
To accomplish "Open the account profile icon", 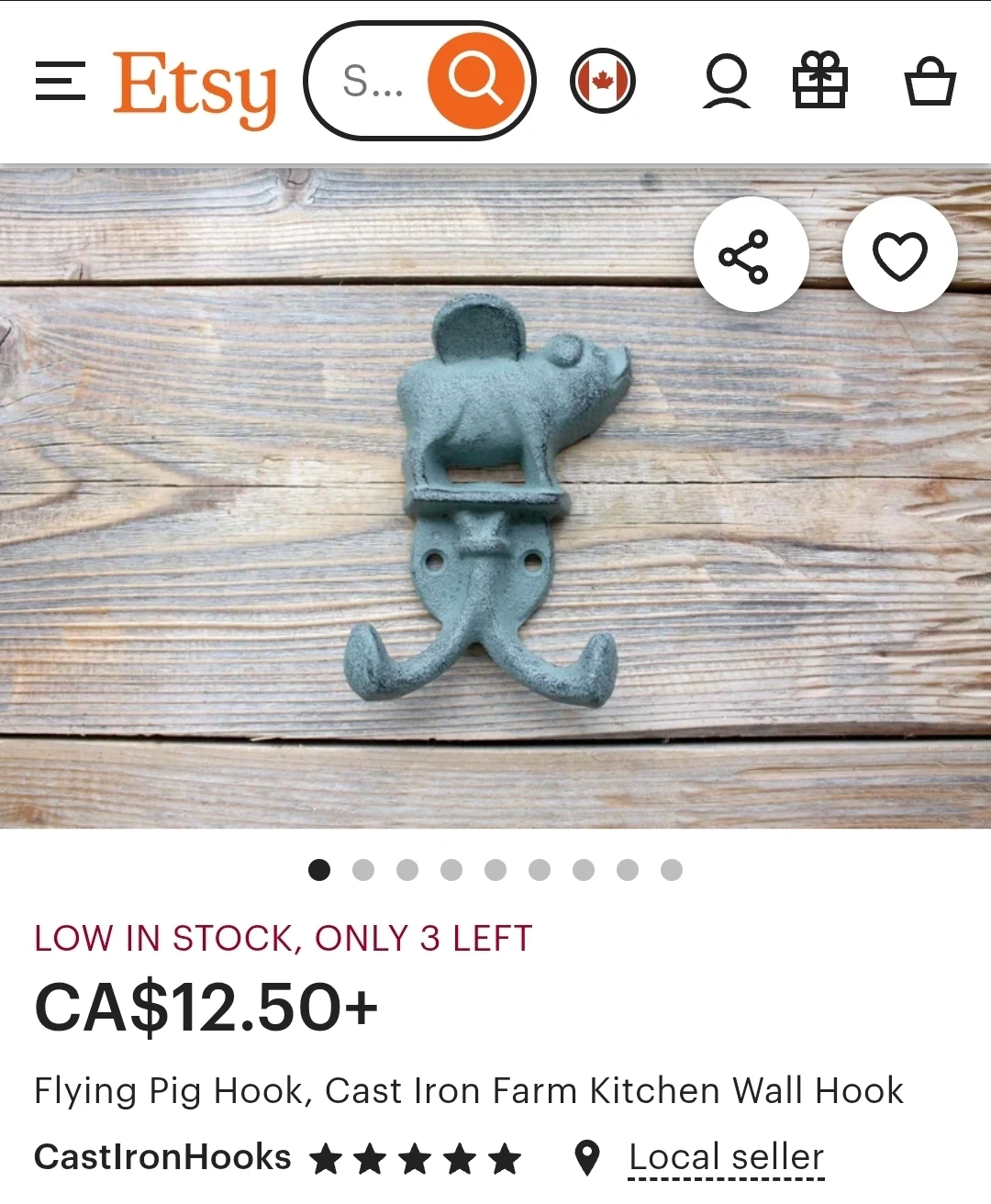I will pyautogui.click(x=727, y=82).
